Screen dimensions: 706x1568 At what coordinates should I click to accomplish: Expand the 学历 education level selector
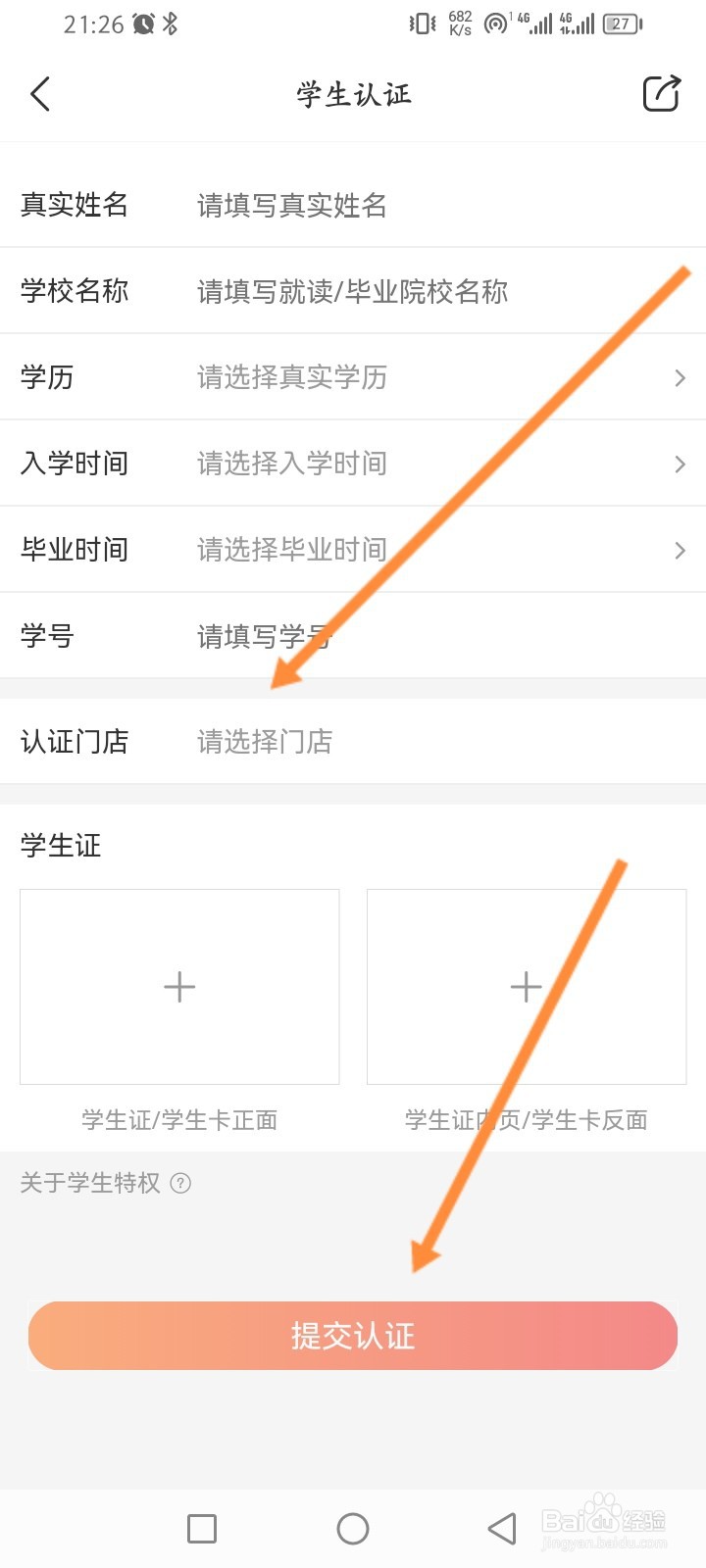353,377
